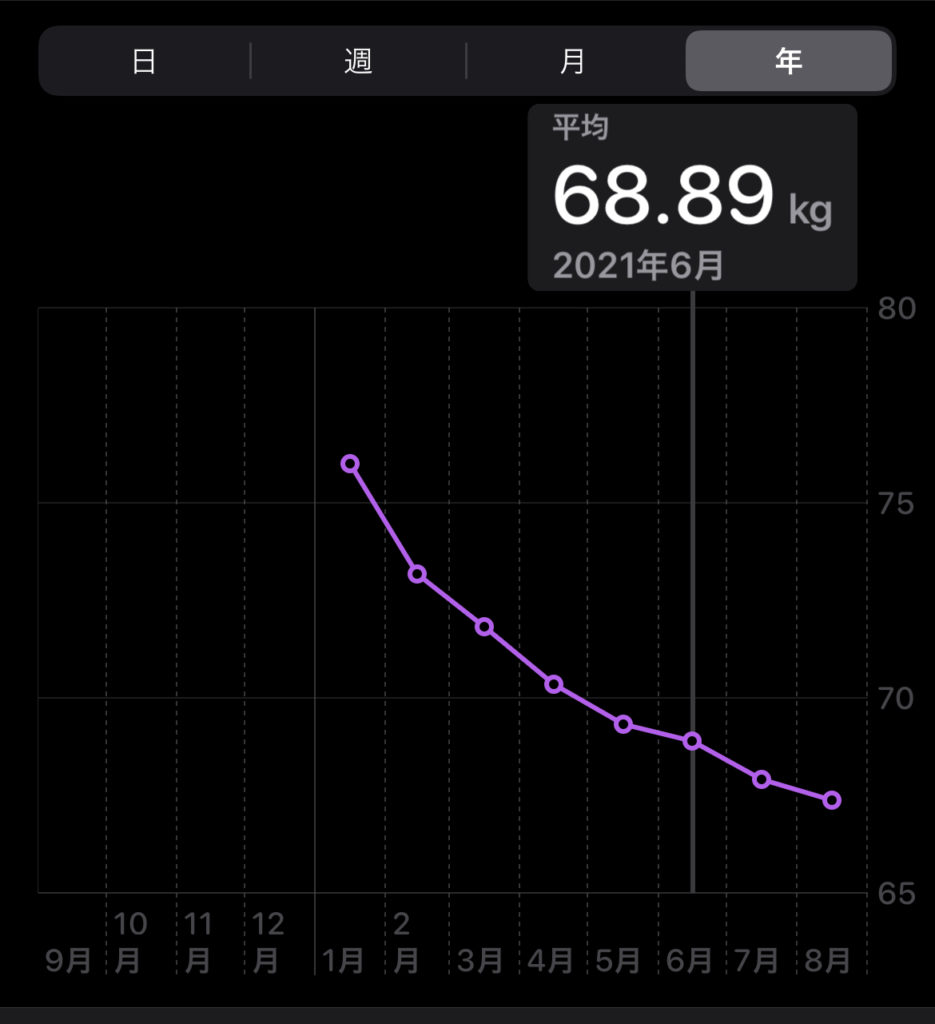Screen dimensions: 935x1024
Task: Tap the 2月 weight data point
Action: point(417,574)
